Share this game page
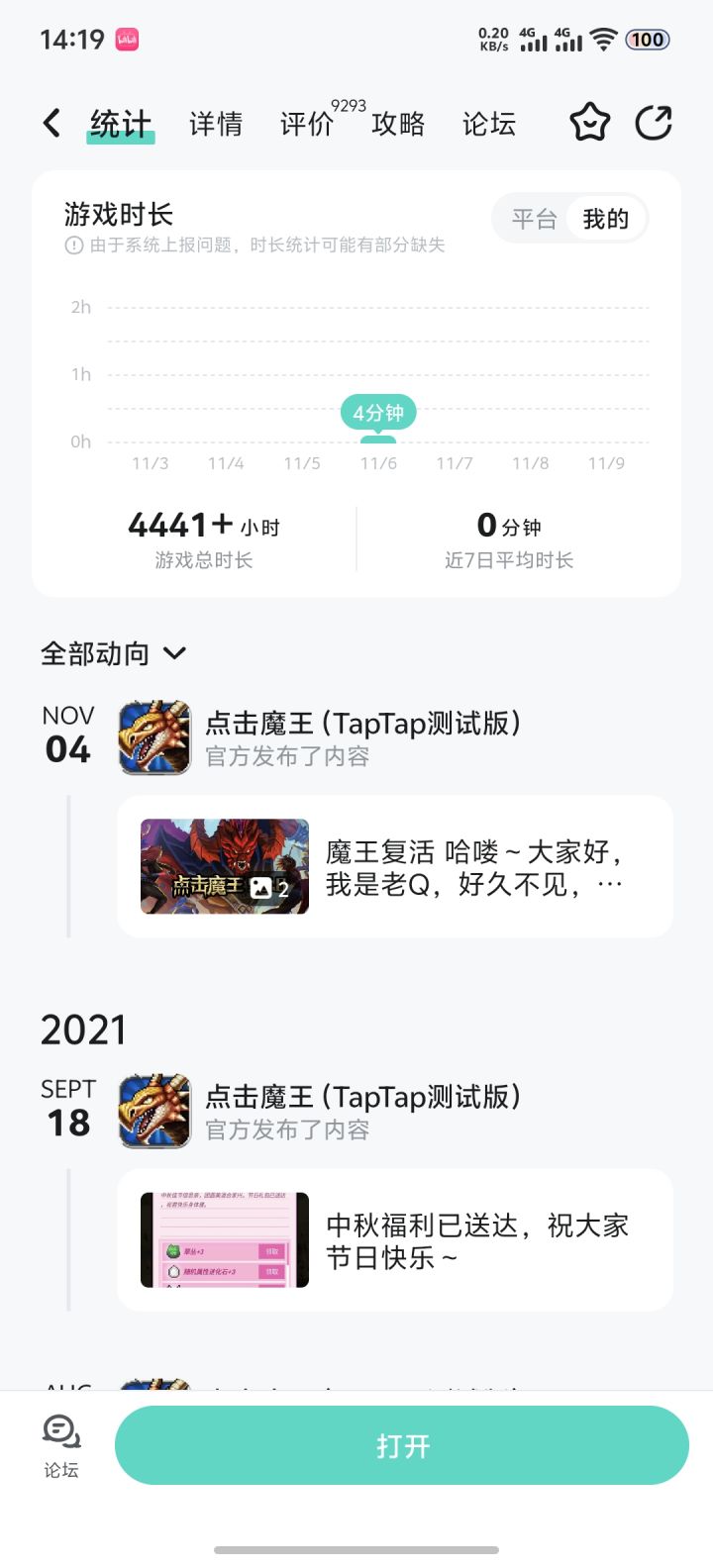This screenshot has height=1568, width=713. click(x=654, y=124)
